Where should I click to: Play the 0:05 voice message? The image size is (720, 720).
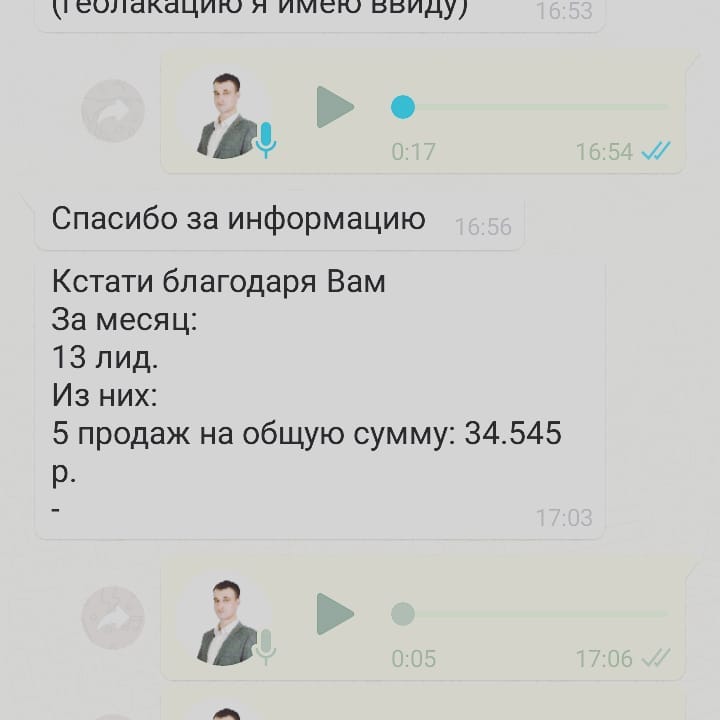tap(335, 614)
